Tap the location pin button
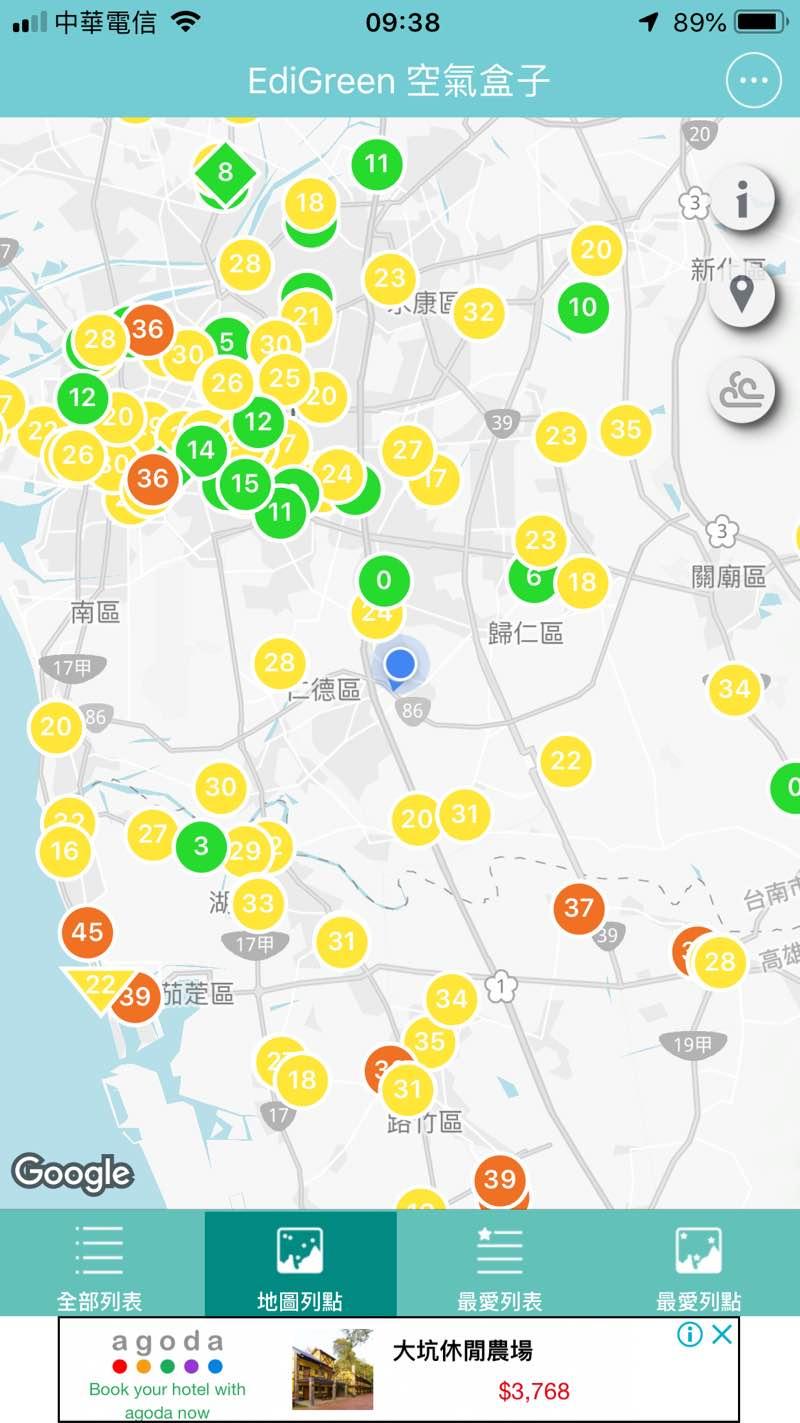The height and width of the screenshot is (1423, 800). (x=741, y=295)
